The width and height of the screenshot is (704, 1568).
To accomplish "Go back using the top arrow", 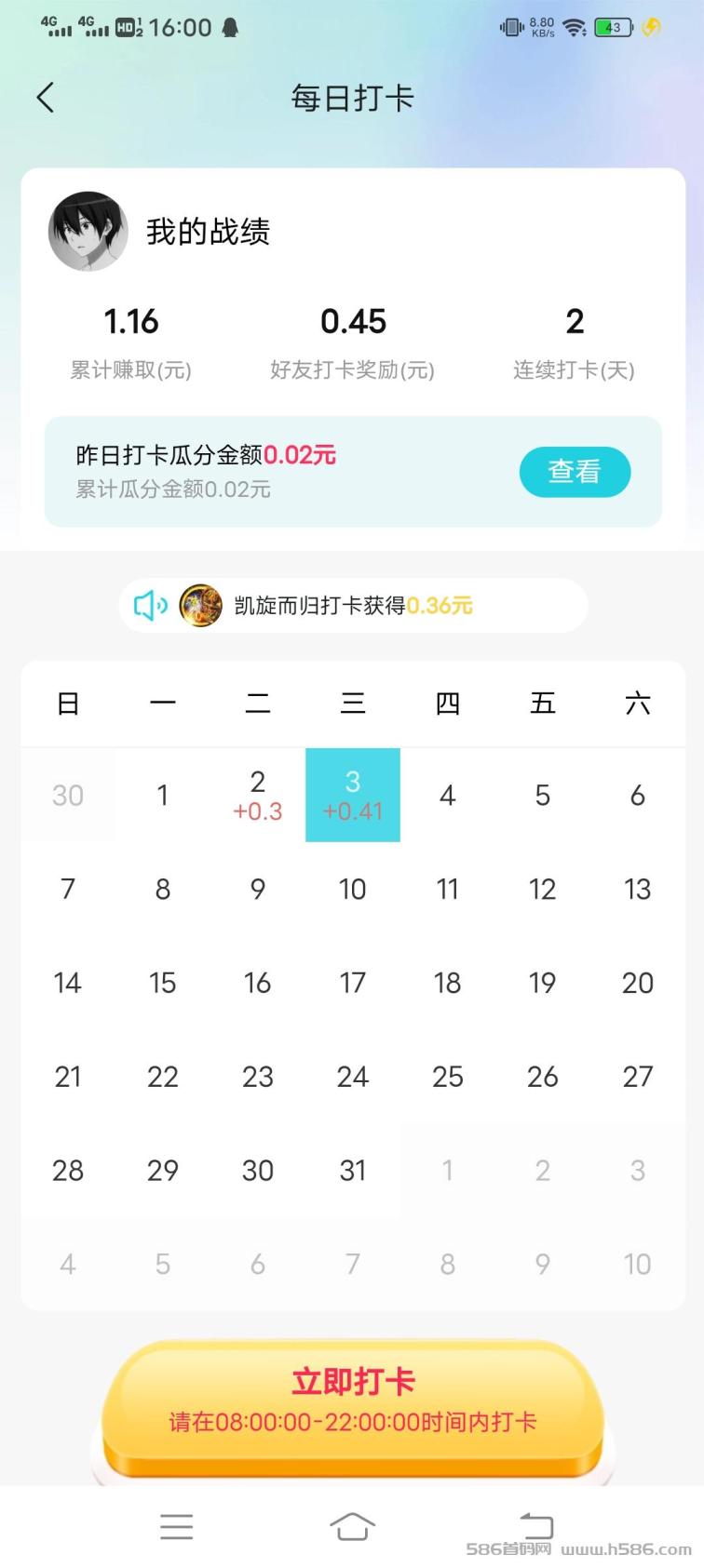I will point(46,98).
